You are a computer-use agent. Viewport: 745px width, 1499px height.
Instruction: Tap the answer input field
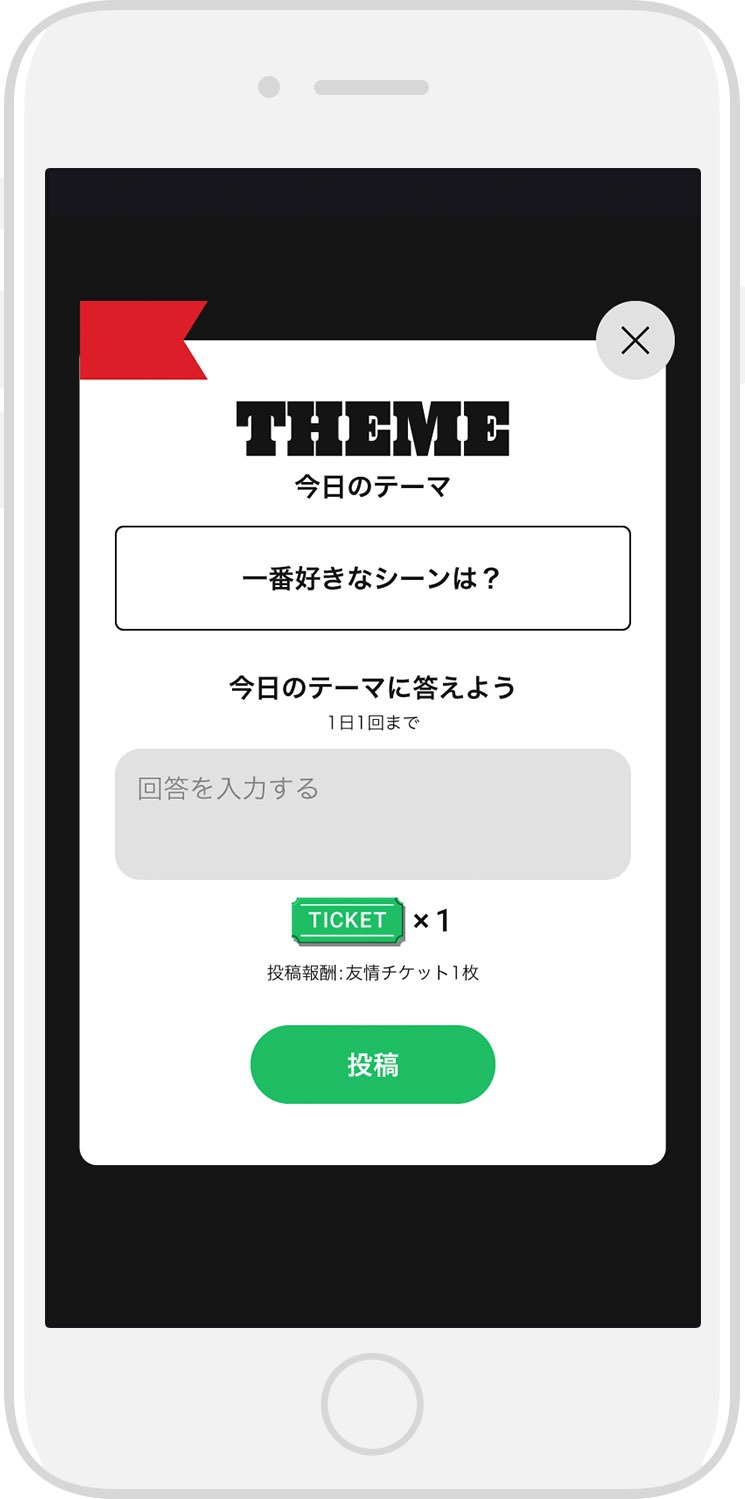tap(372, 814)
